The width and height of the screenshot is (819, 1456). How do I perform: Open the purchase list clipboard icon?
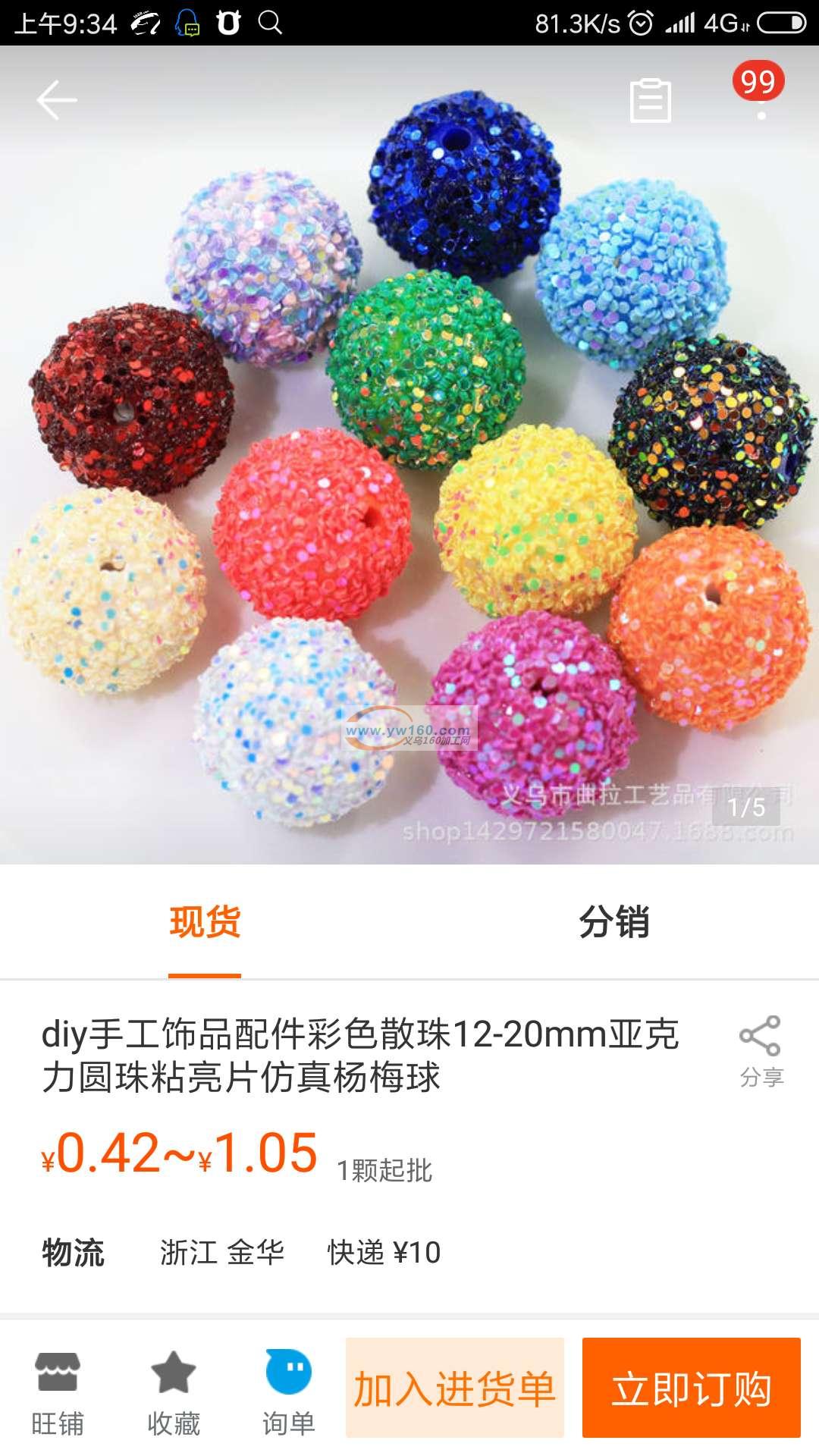[651, 100]
